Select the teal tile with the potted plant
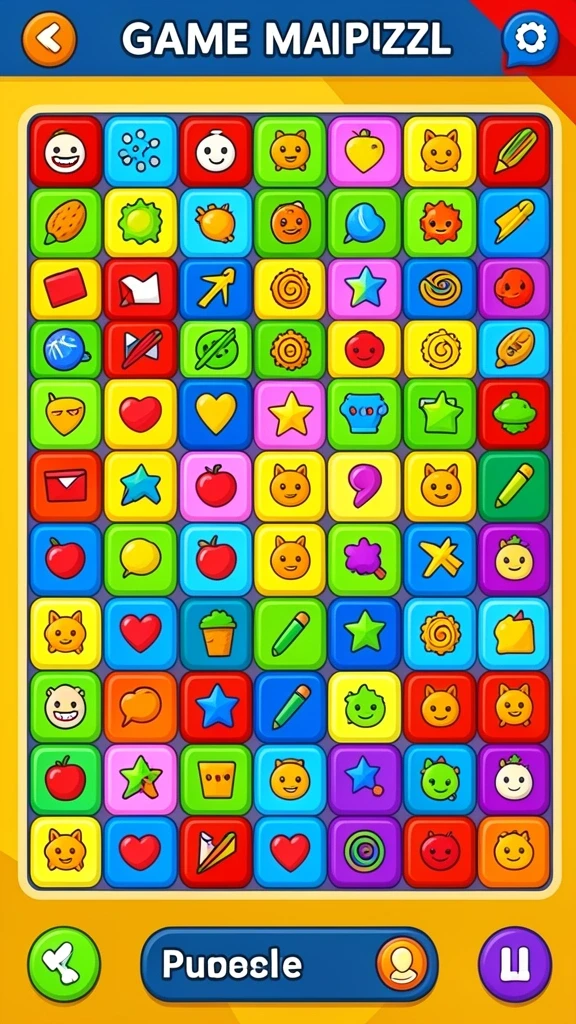576x1024 pixels. pyautogui.click(x=216, y=633)
